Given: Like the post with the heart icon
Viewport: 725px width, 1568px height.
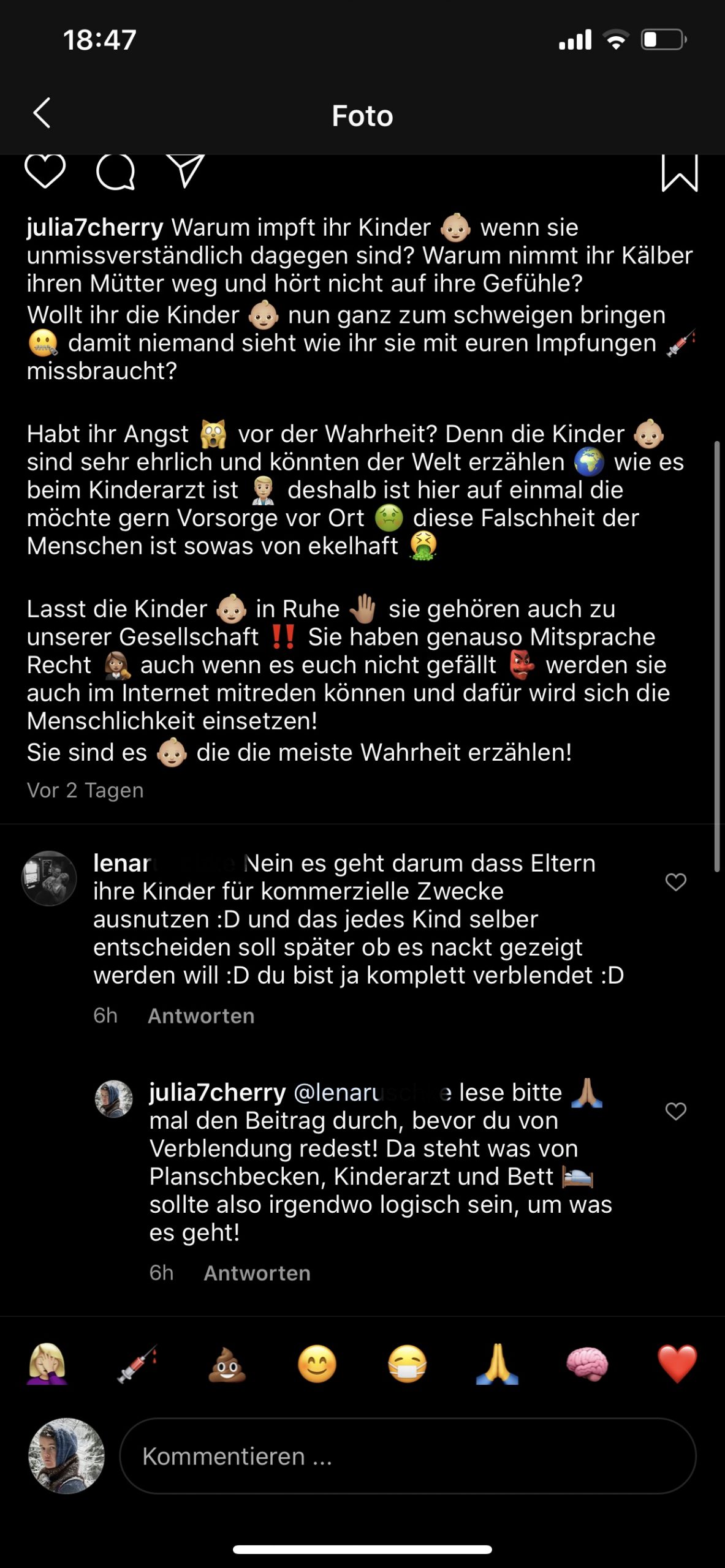Looking at the screenshot, I should 45,171.
